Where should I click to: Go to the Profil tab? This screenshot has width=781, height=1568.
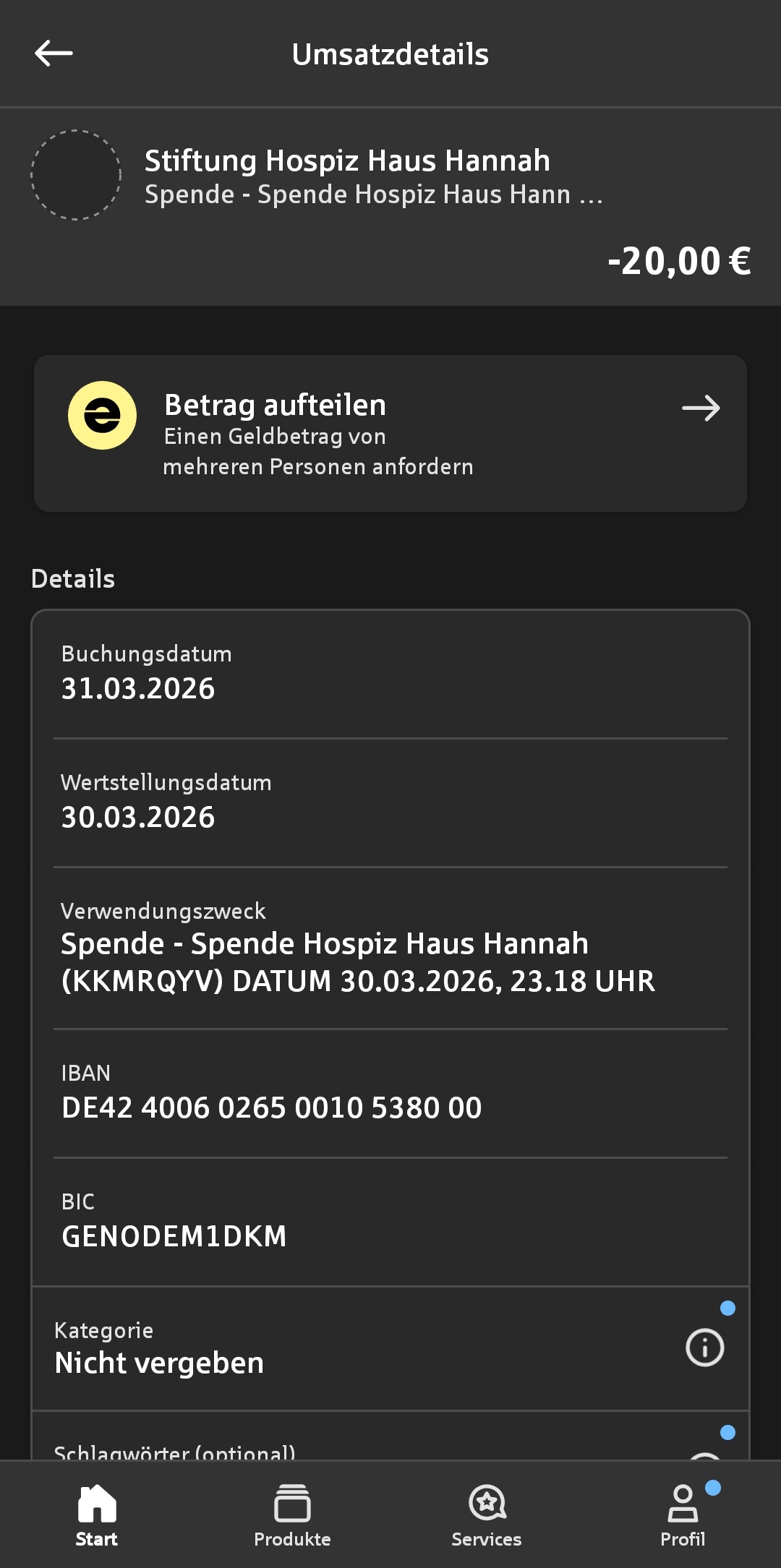[683, 1515]
